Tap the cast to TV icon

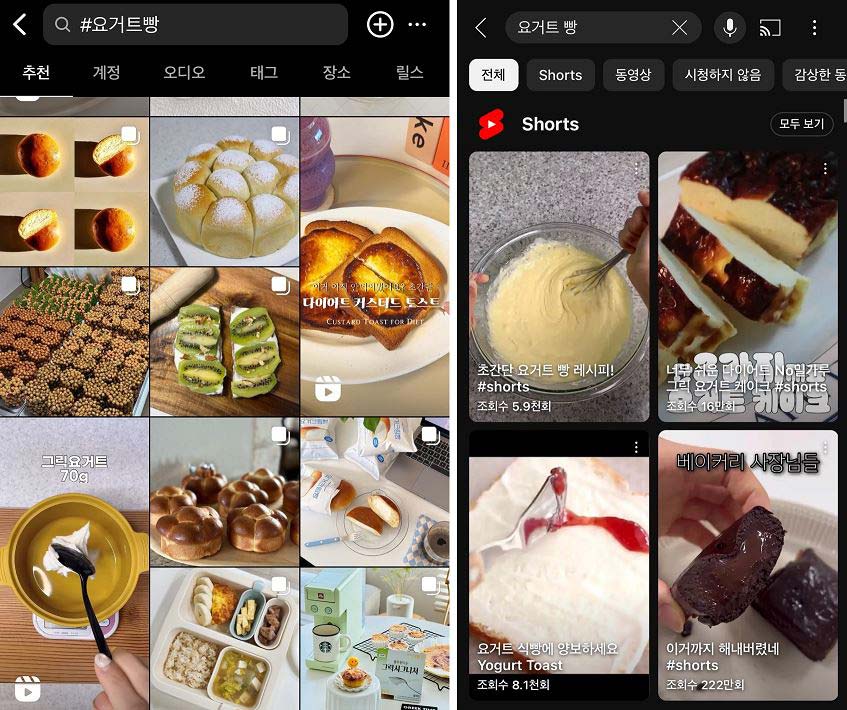[770, 28]
